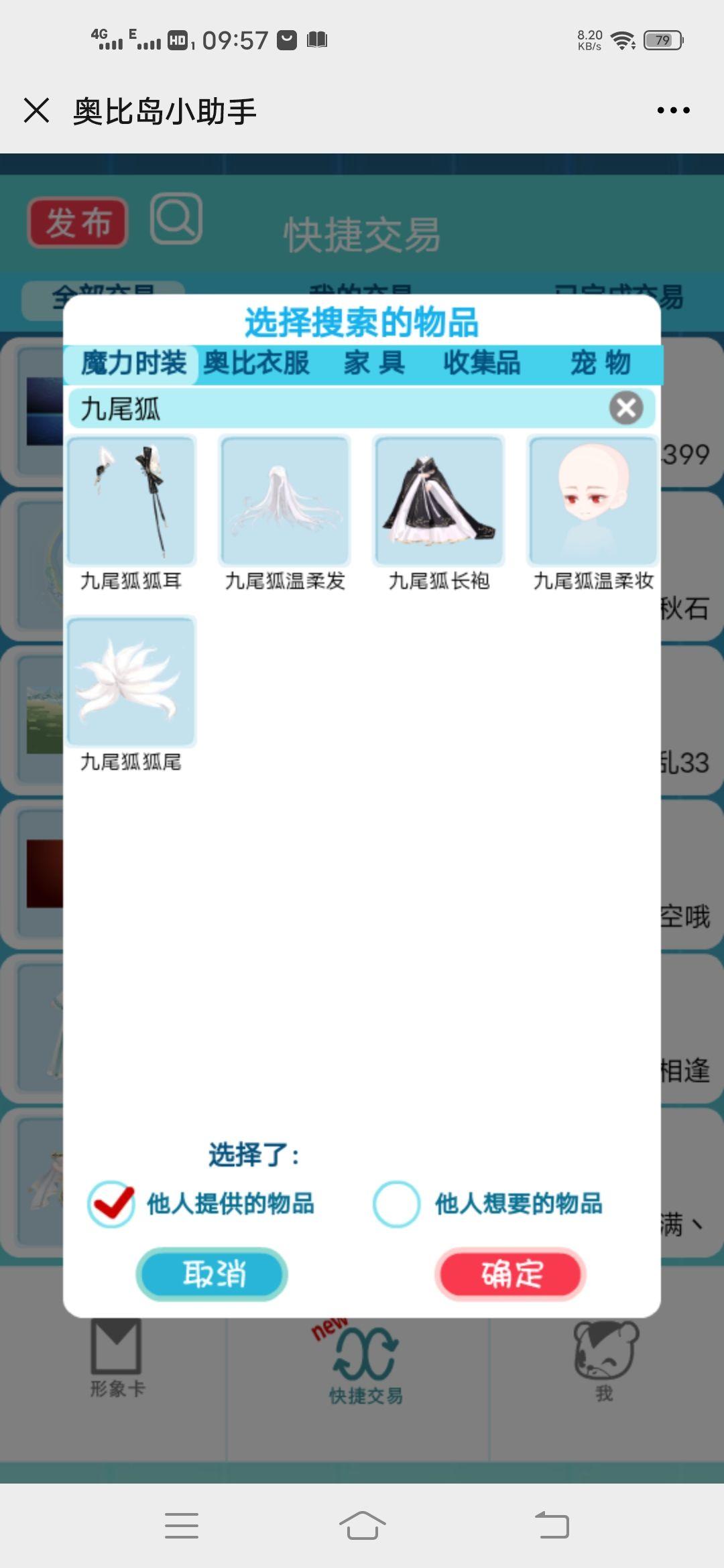Image resolution: width=724 pixels, height=1568 pixels.
Task: Select the 九尾狐狐耳 item
Action: pos(131,501)
